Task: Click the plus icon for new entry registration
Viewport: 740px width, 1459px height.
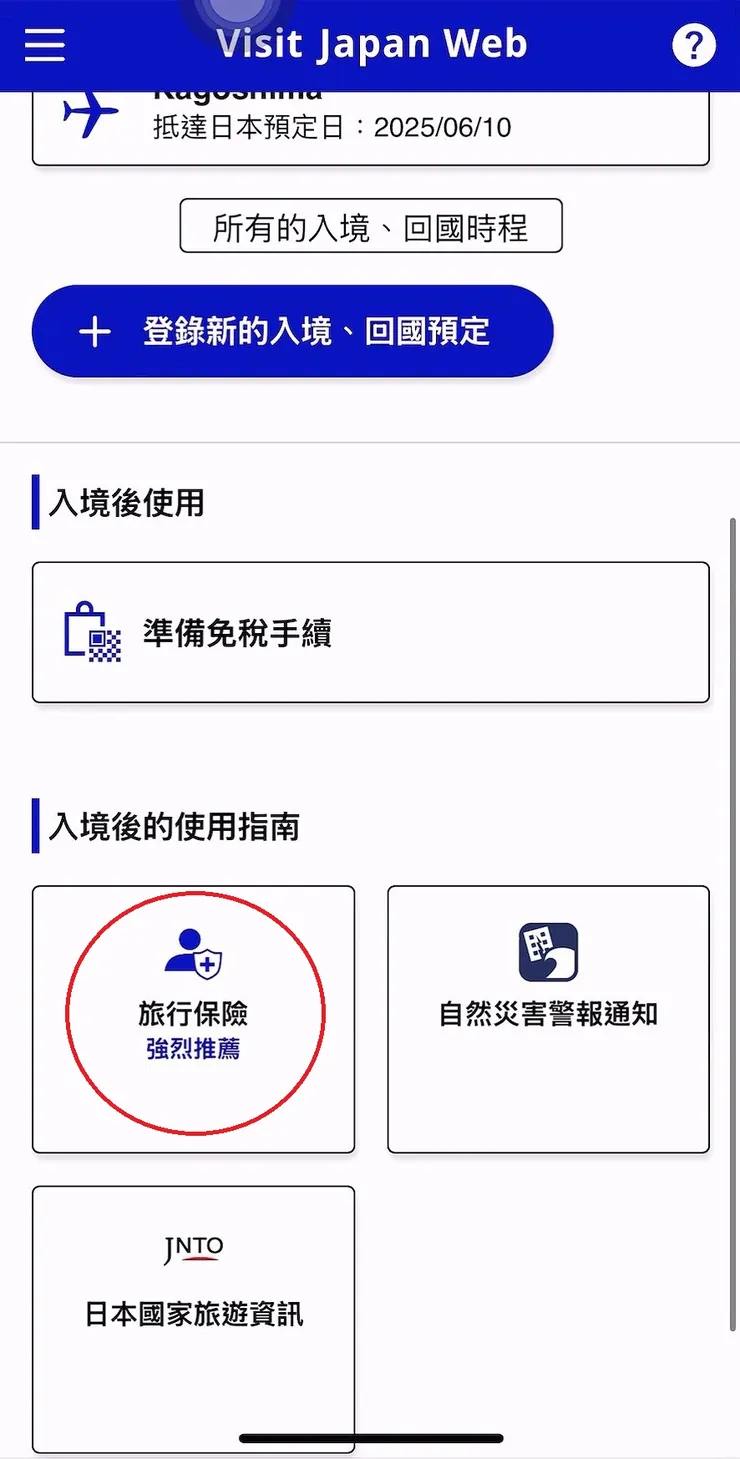Action: pos(95,331)
